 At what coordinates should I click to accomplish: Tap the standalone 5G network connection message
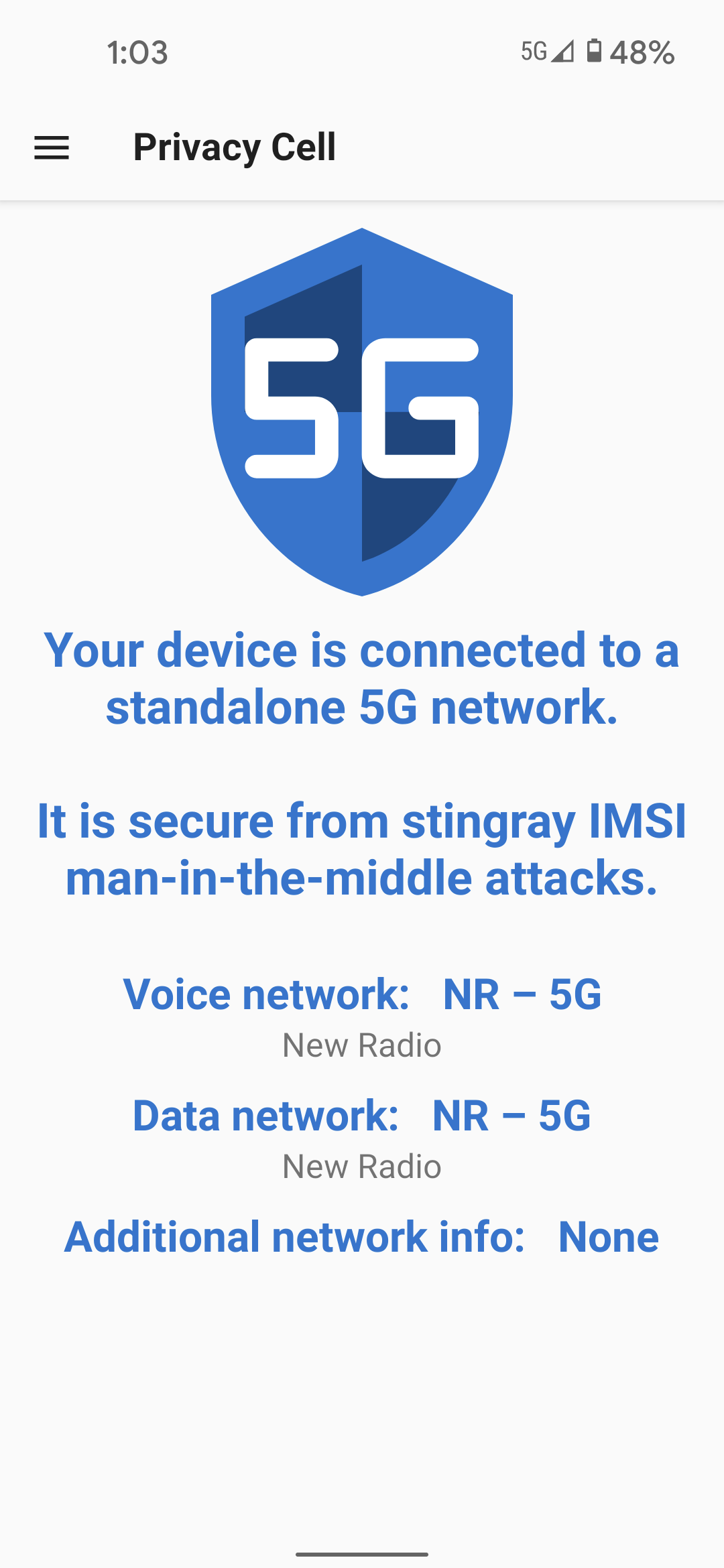362,679
